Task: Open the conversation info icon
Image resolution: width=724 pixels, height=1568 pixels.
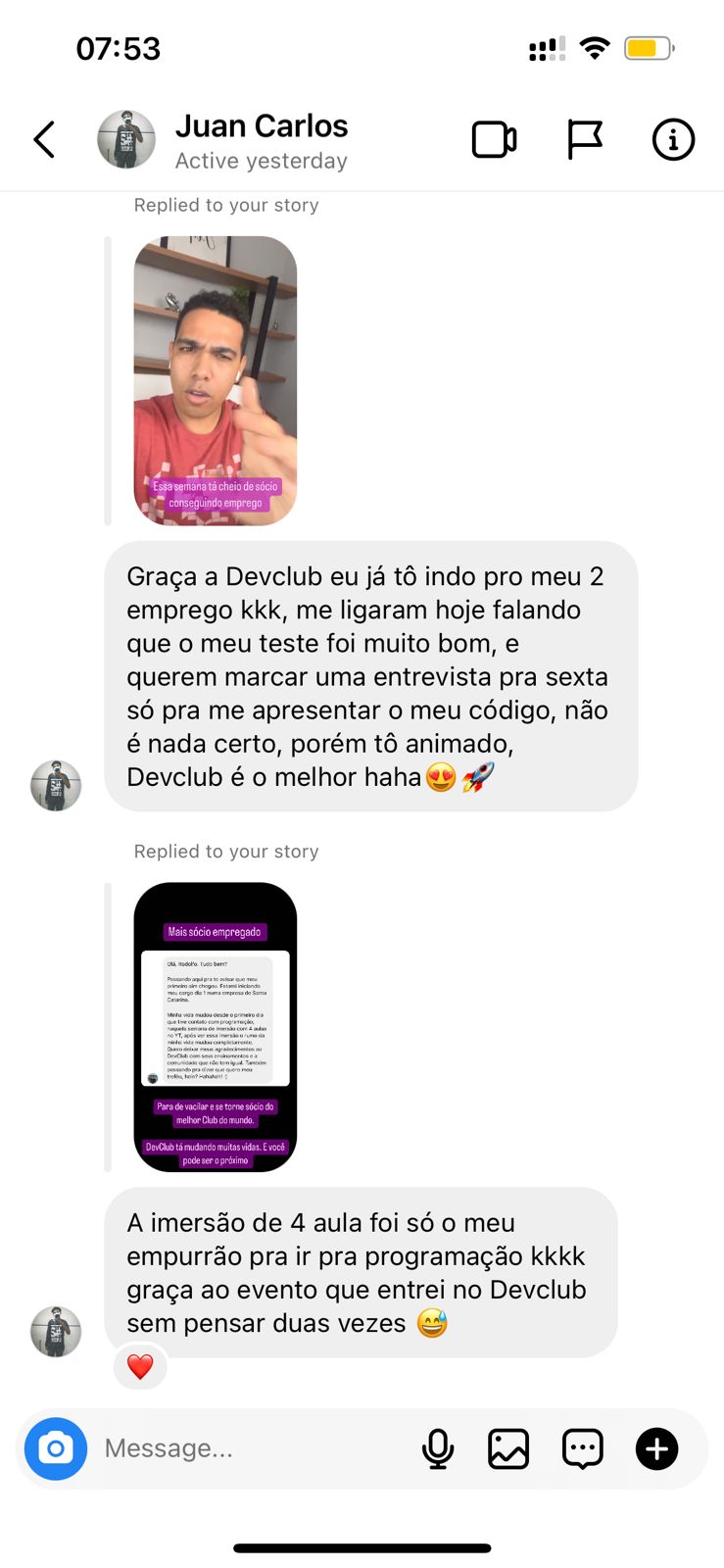Action: pyautogui.click(x=673, y=140)
